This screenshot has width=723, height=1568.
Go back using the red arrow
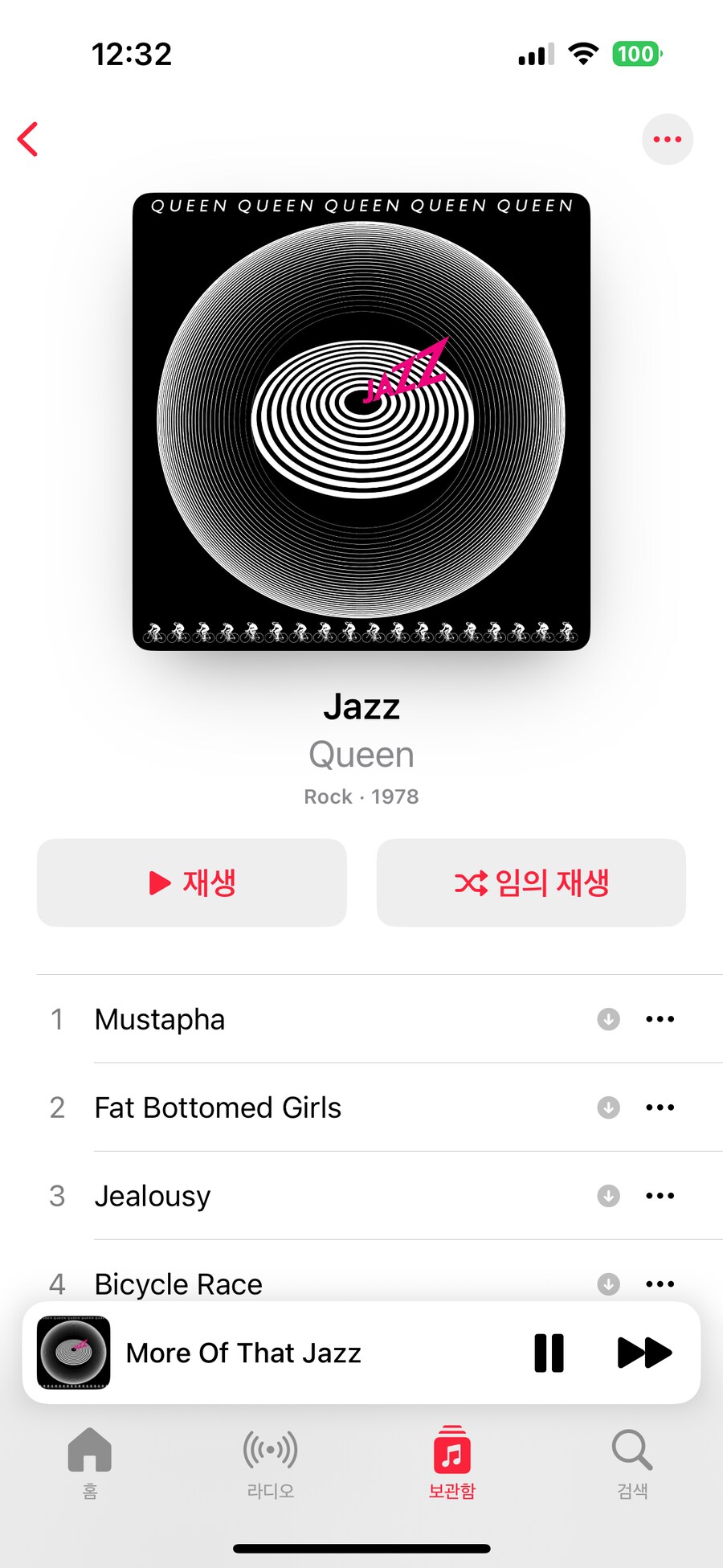click(x=29, y=139)
